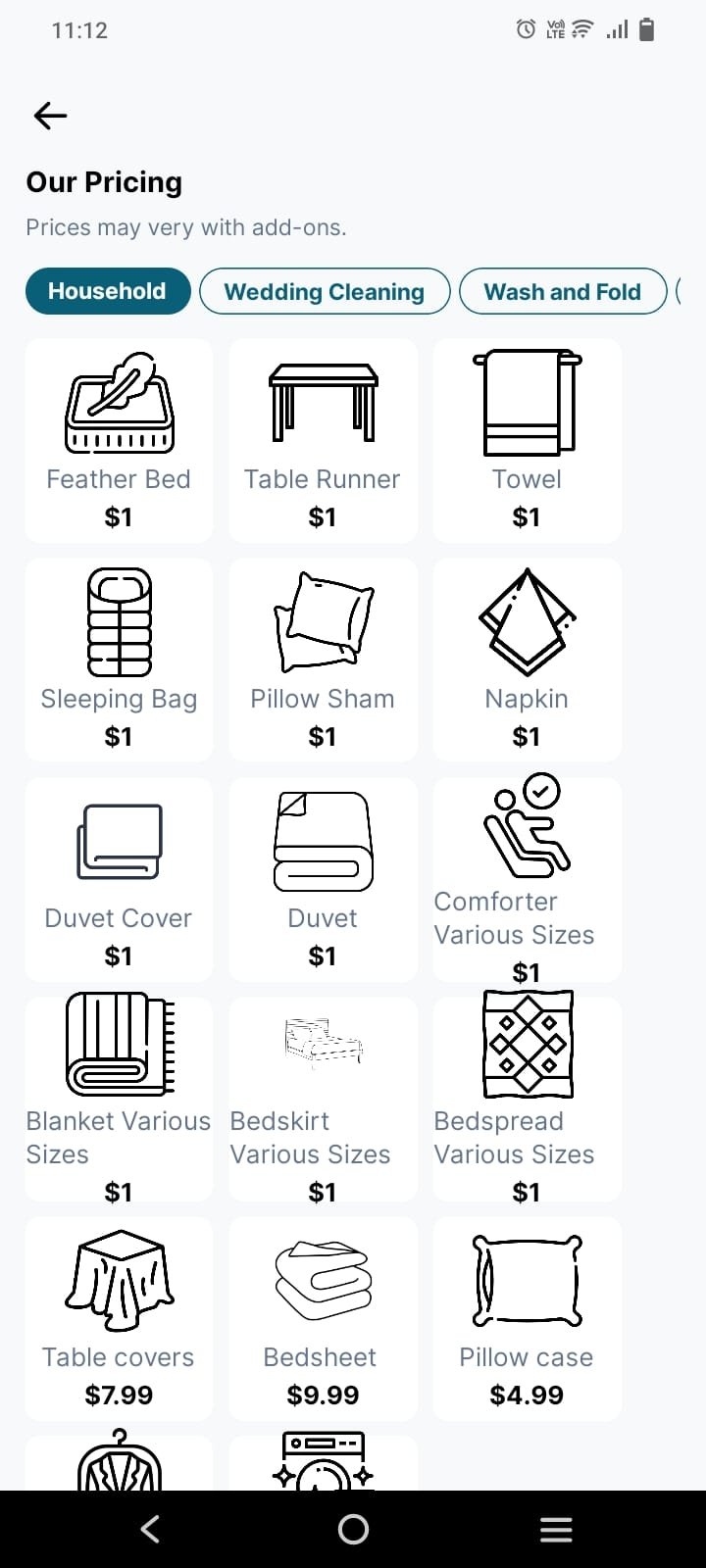Open the Duvet Cover card
The width and height of the screenshot is (706, 1568).
(119, 879)
